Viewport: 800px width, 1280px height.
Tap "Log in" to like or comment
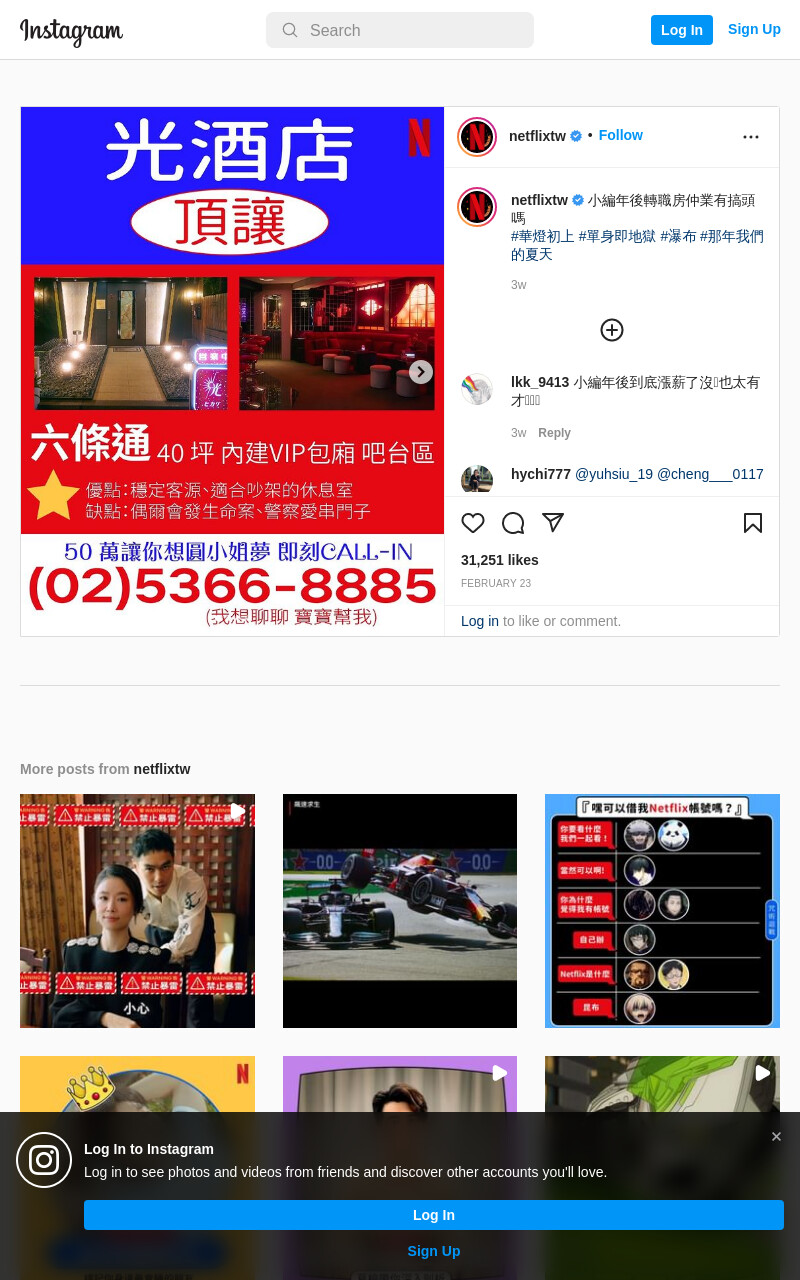(x=480, y=621)
